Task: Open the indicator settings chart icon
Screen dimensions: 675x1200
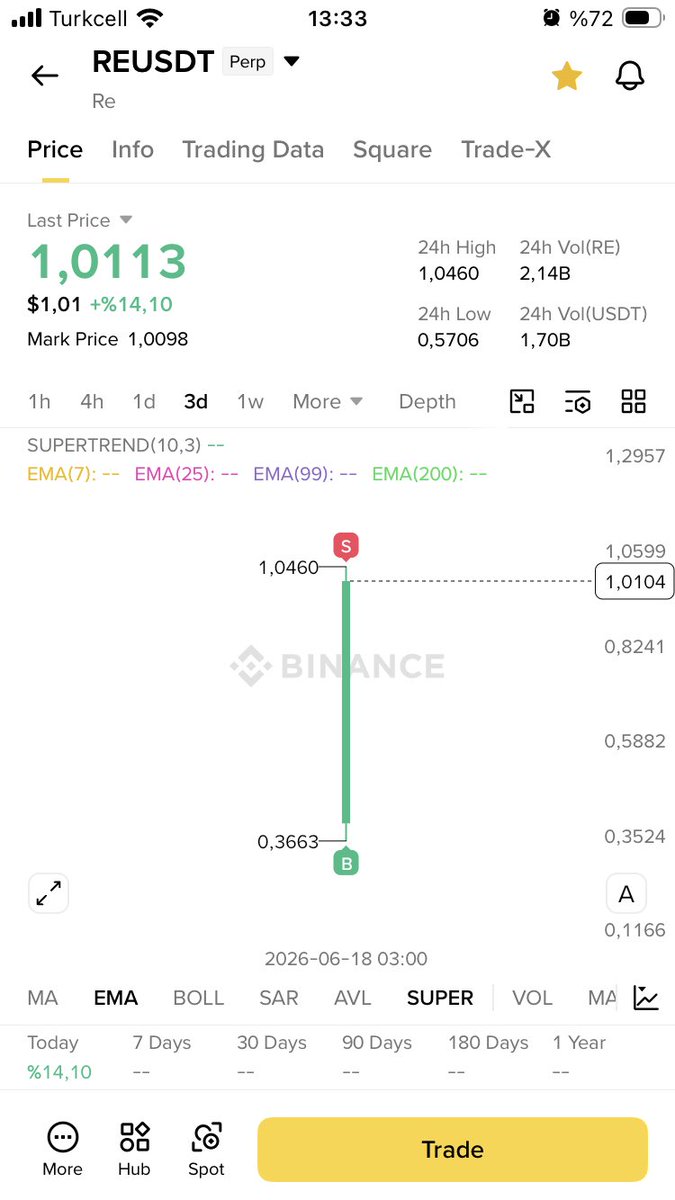Action: pos(646,998)
